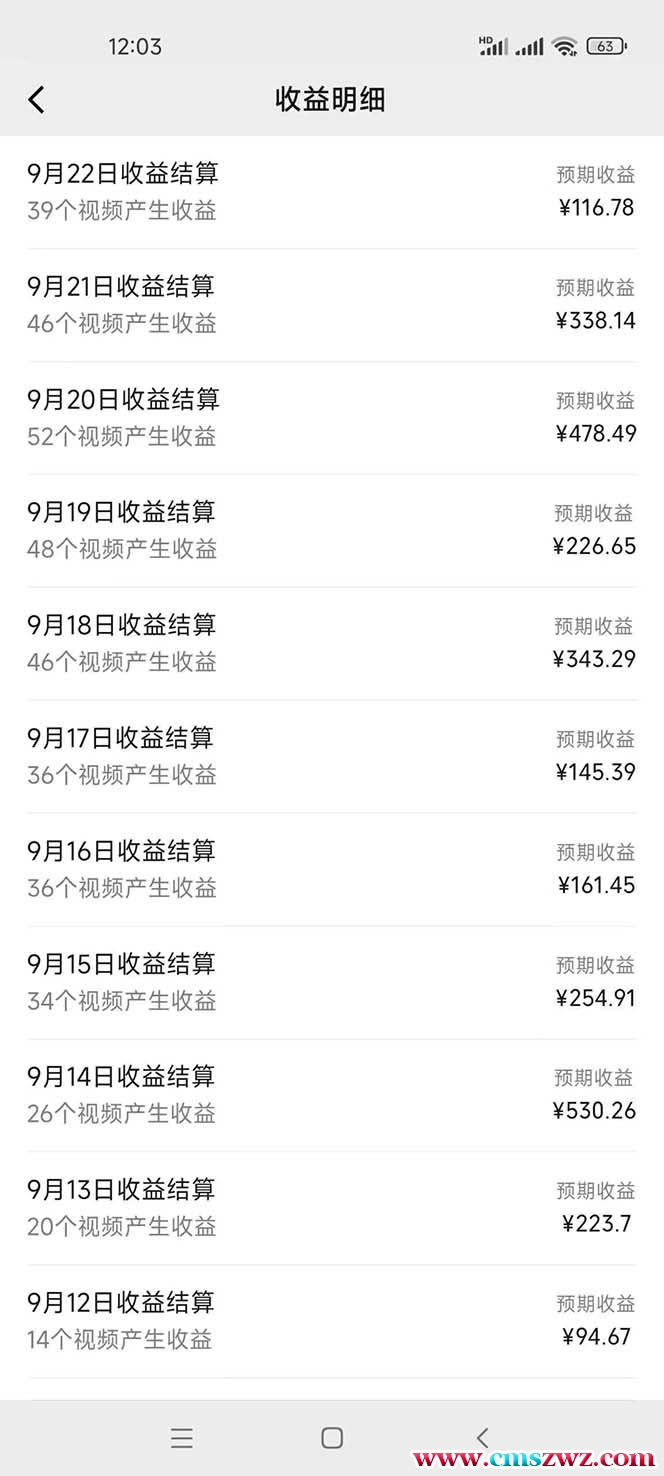Open the 9月18日收益结算 entry
Screen dimensions: 664x1476
[x=330, y=643]
